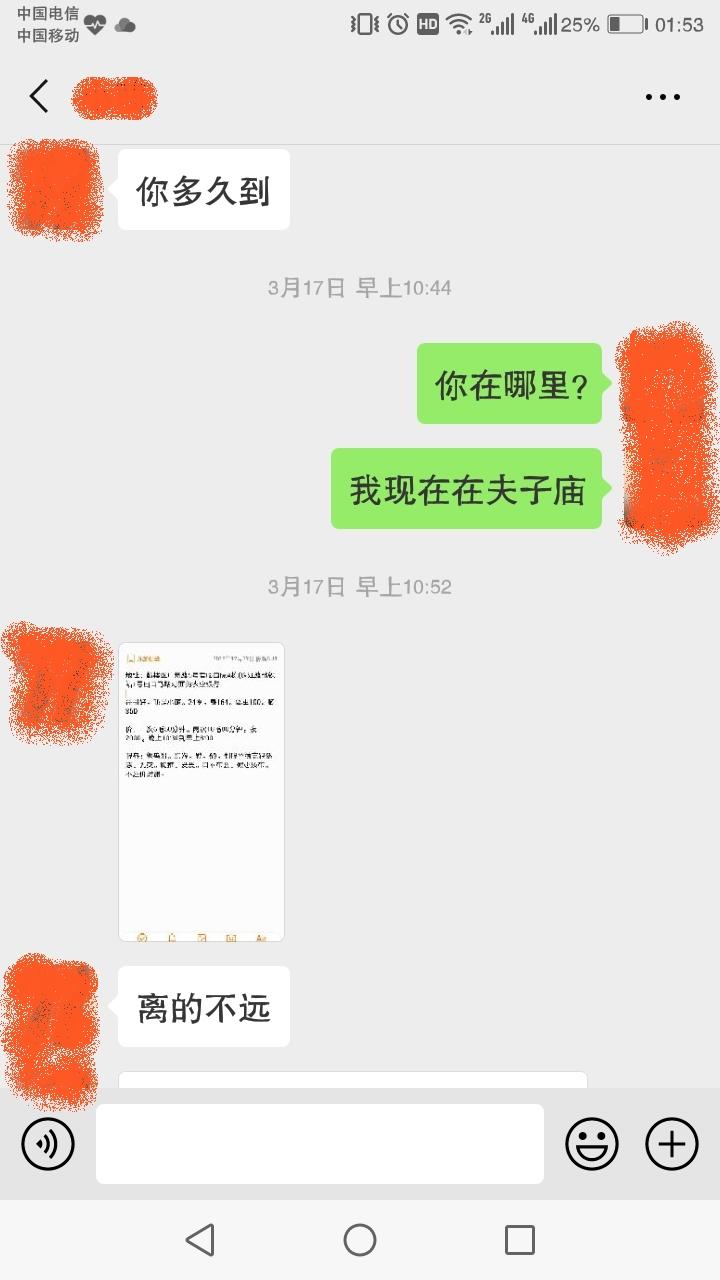Image resolution: width=720 pixels, height=1280 pixels.
Task: Open the emoji picker
Action: (592, 1143)
